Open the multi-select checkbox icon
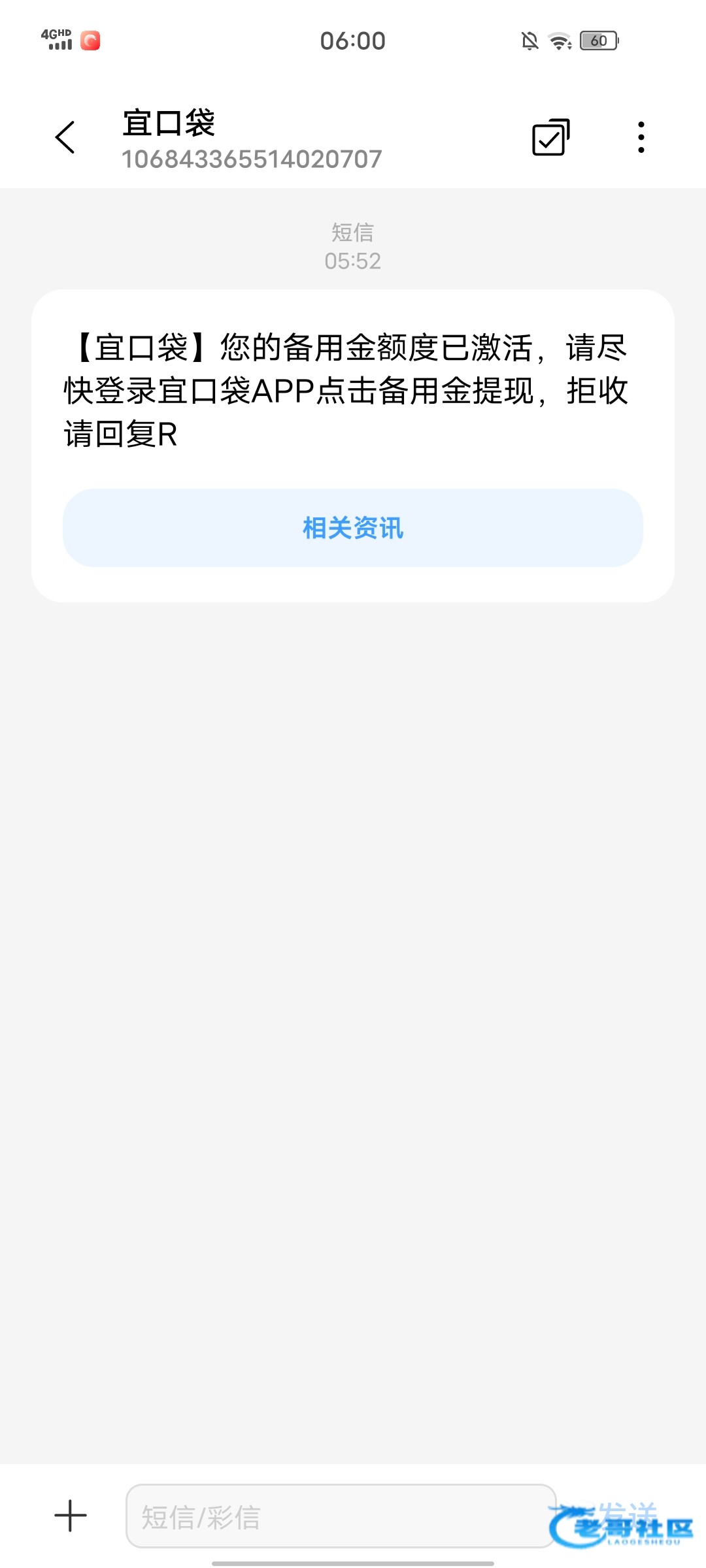Screen dimensions: 706x1568 click(x=551, y=137)
